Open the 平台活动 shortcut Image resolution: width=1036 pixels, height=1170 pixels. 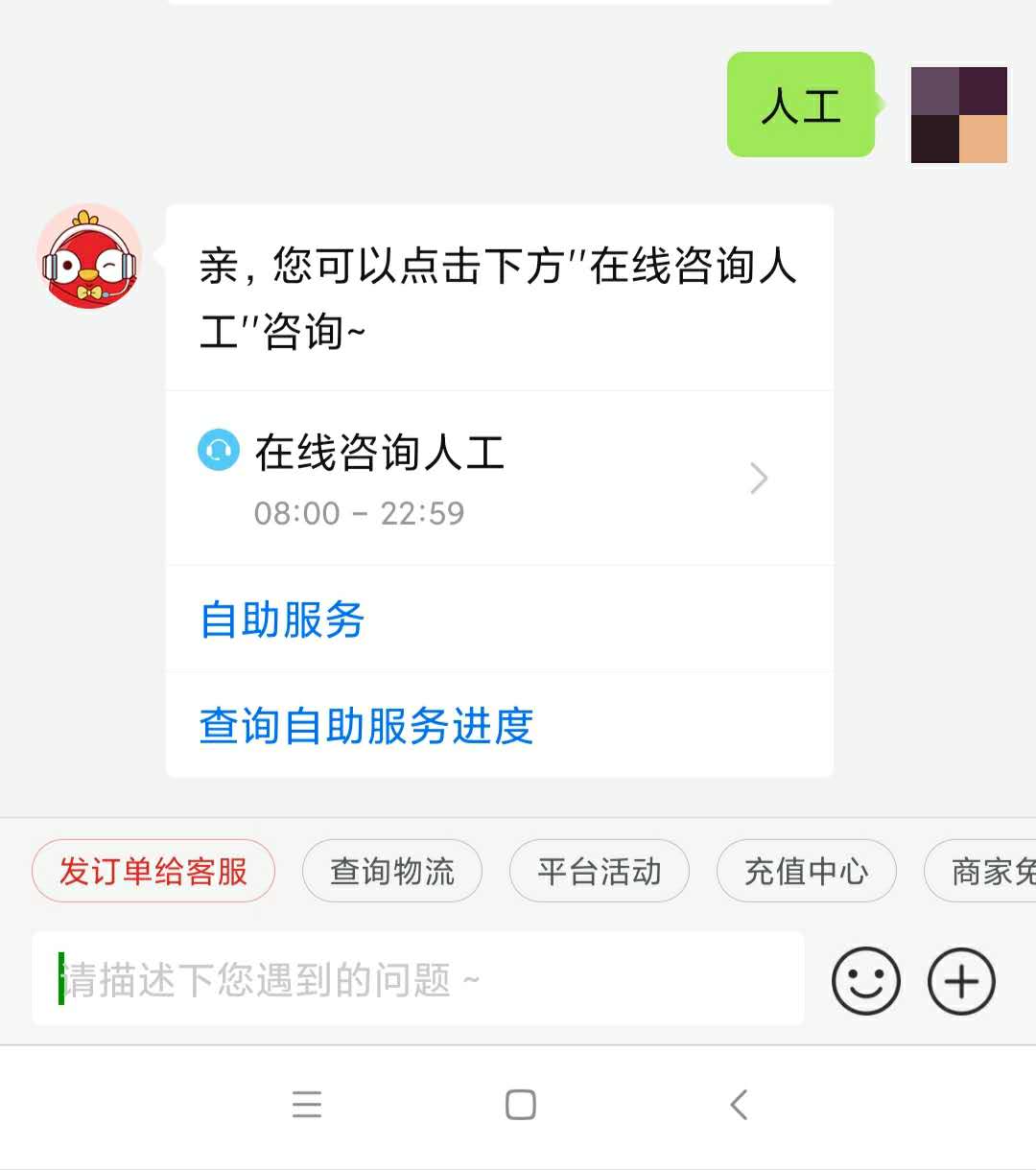pyautogui.click(x=599, y=871)
